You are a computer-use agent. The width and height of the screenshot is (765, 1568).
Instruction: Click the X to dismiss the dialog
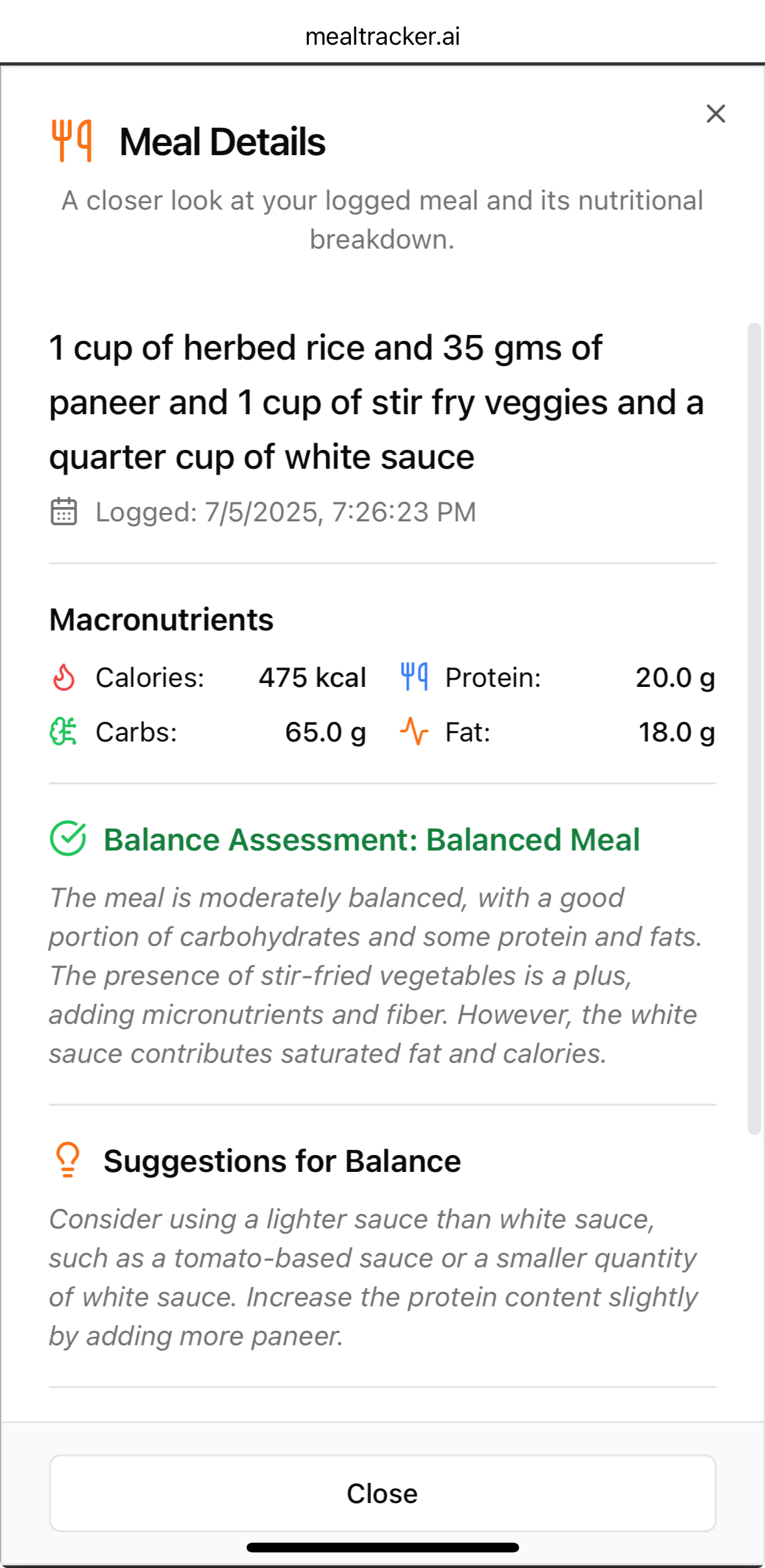(716, 114)
